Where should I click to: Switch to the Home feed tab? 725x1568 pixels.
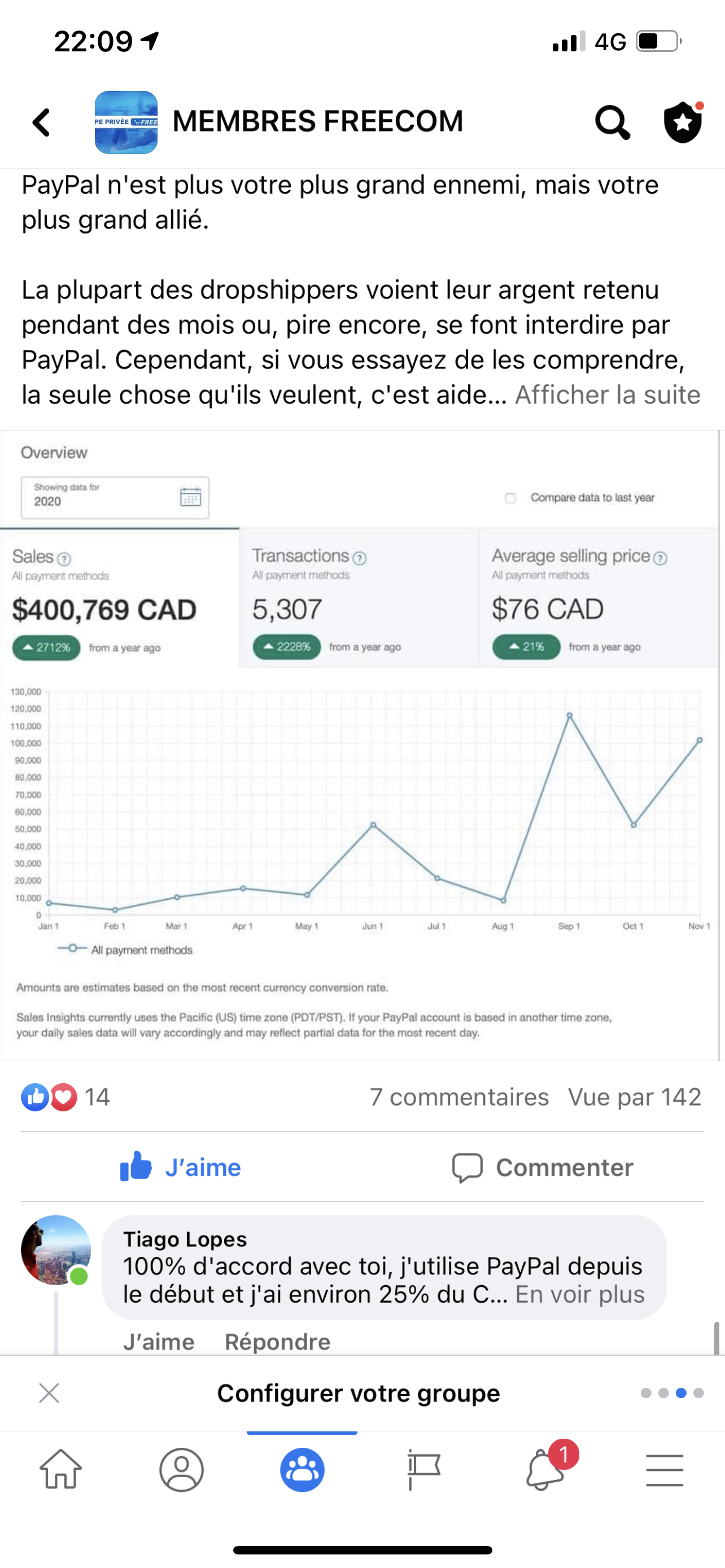(x=61, y=1469)
